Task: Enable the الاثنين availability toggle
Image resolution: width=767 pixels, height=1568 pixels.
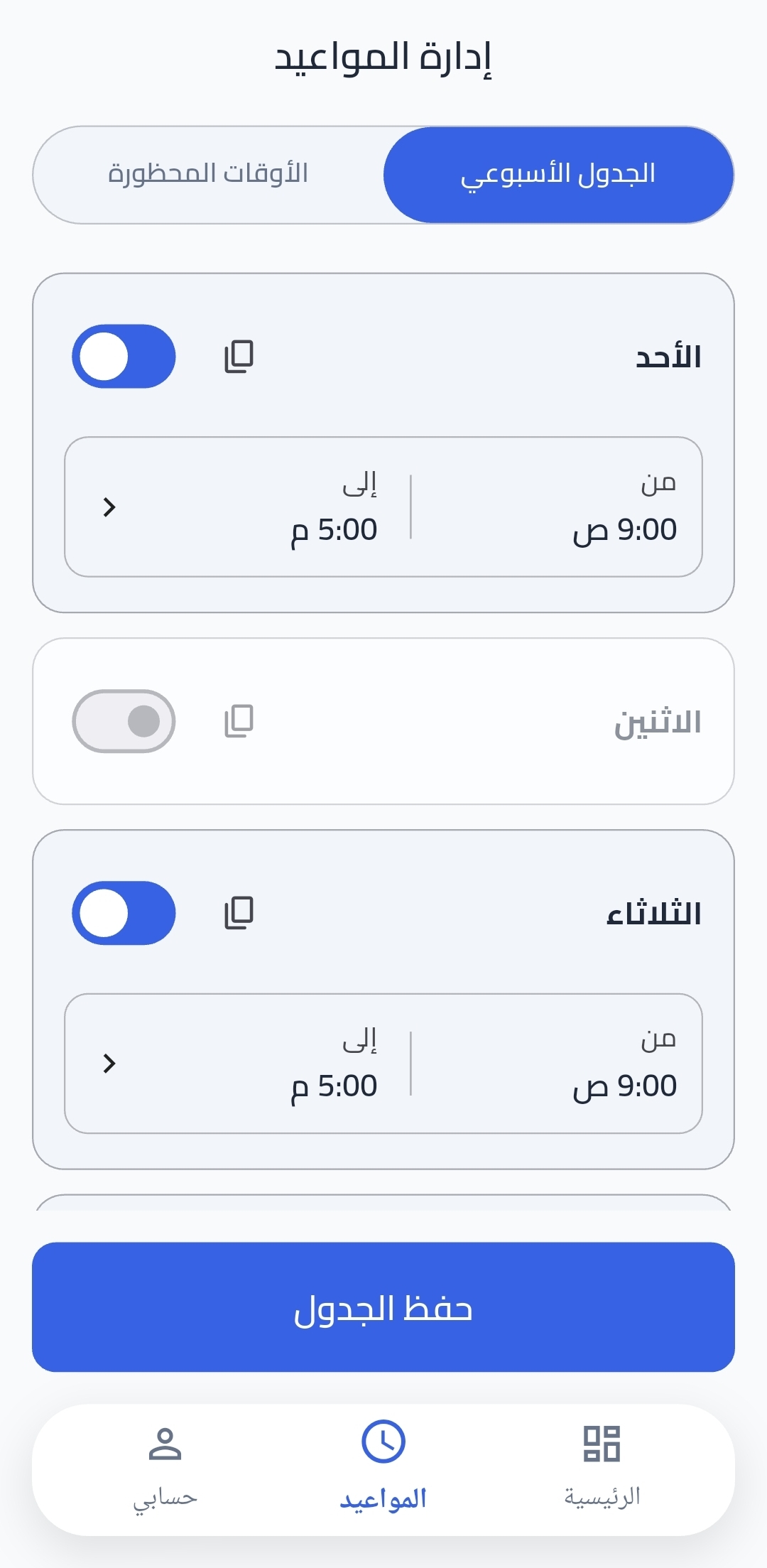Action: pyautogui.click(x=123, y=721)
